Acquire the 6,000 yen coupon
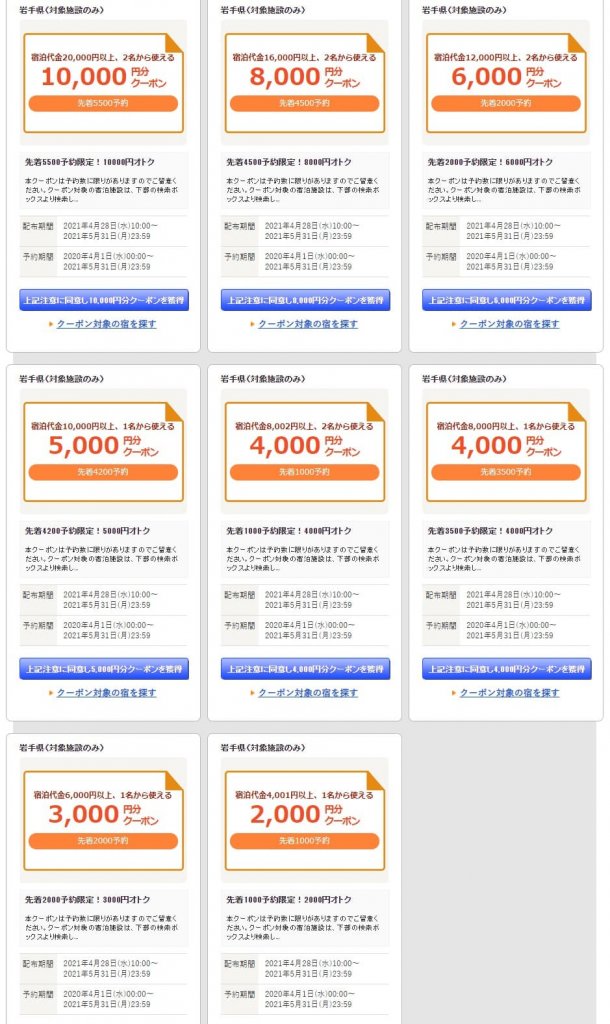The width and height of the screenshot is (610, 1024). [x=507, y=300]
